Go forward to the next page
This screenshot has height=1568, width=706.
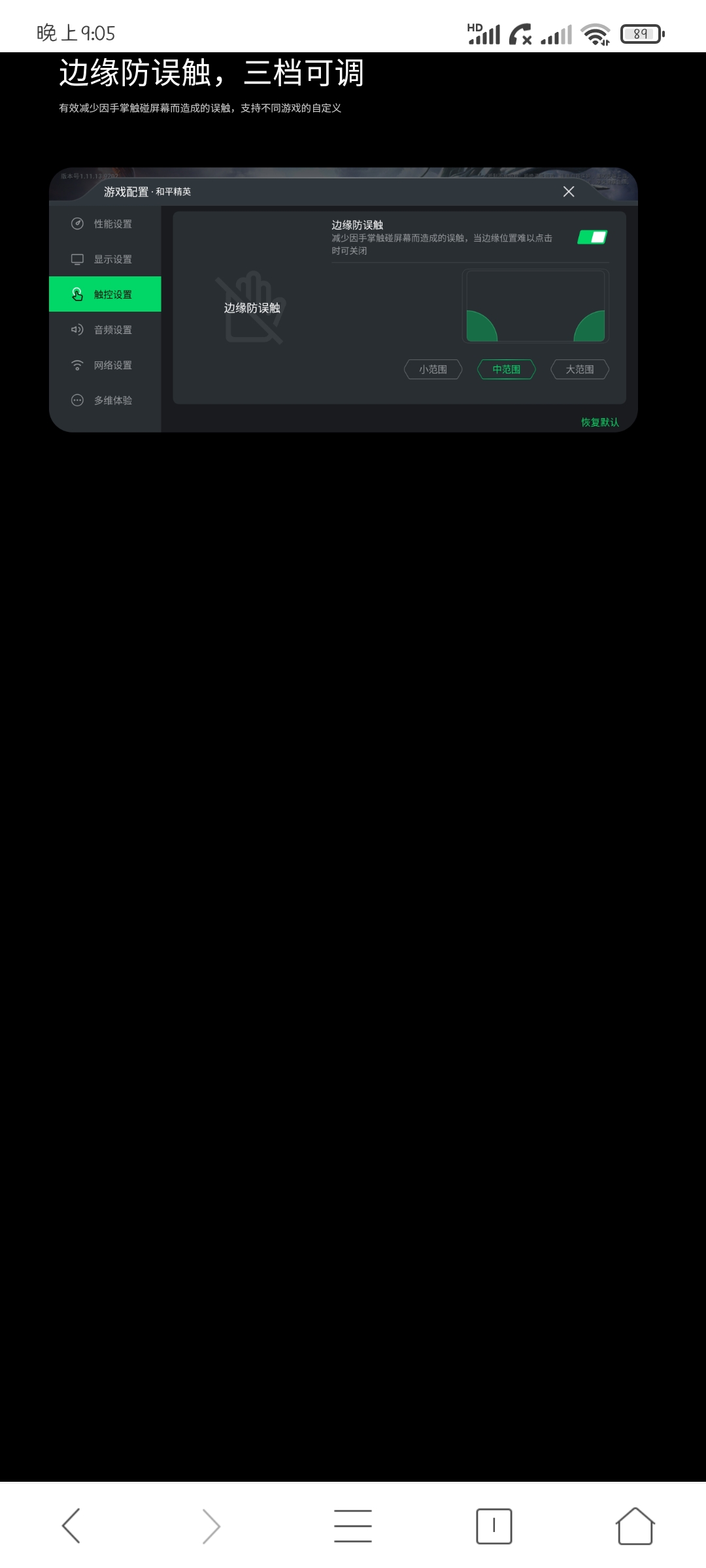coord(211,1526)
